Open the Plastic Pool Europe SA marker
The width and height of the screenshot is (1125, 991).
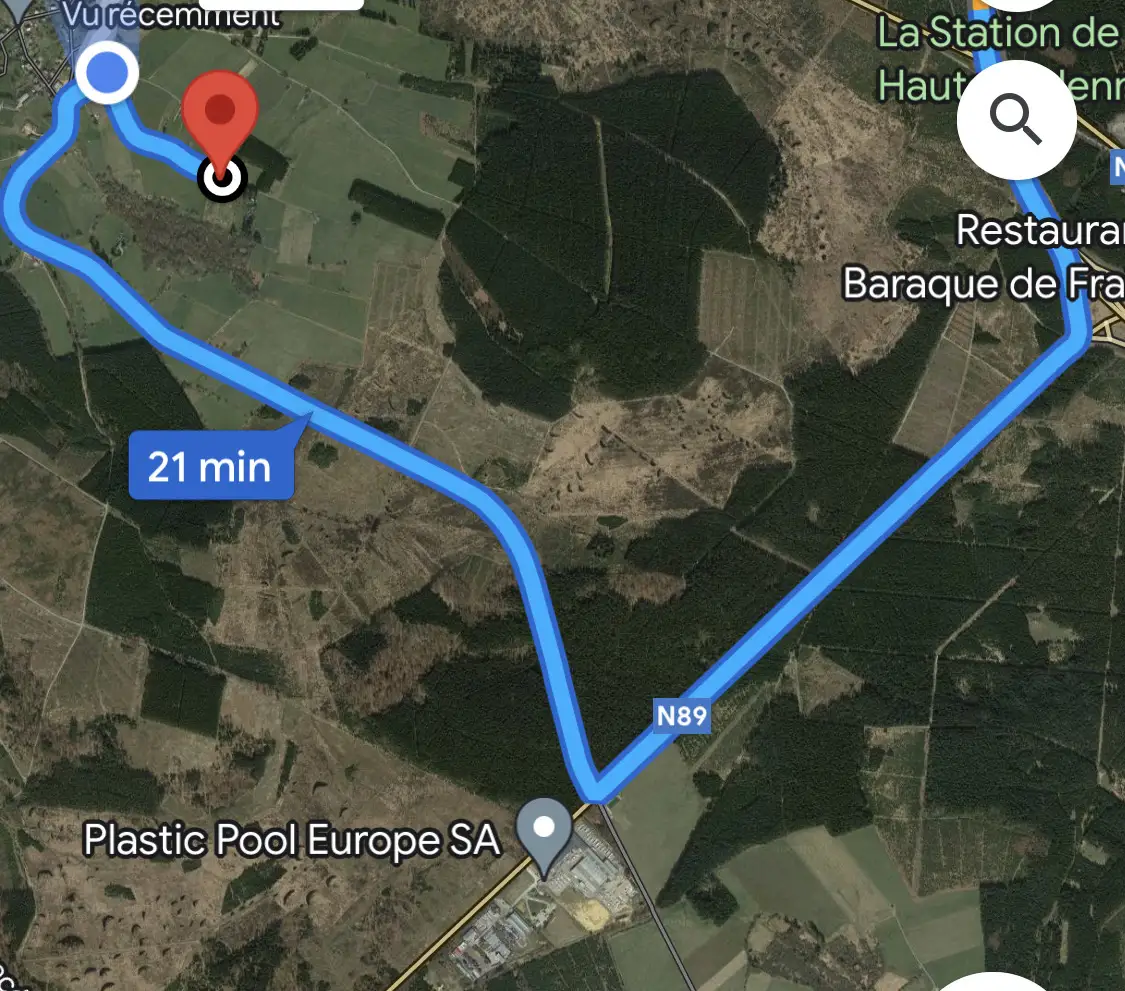pos(545,828)
